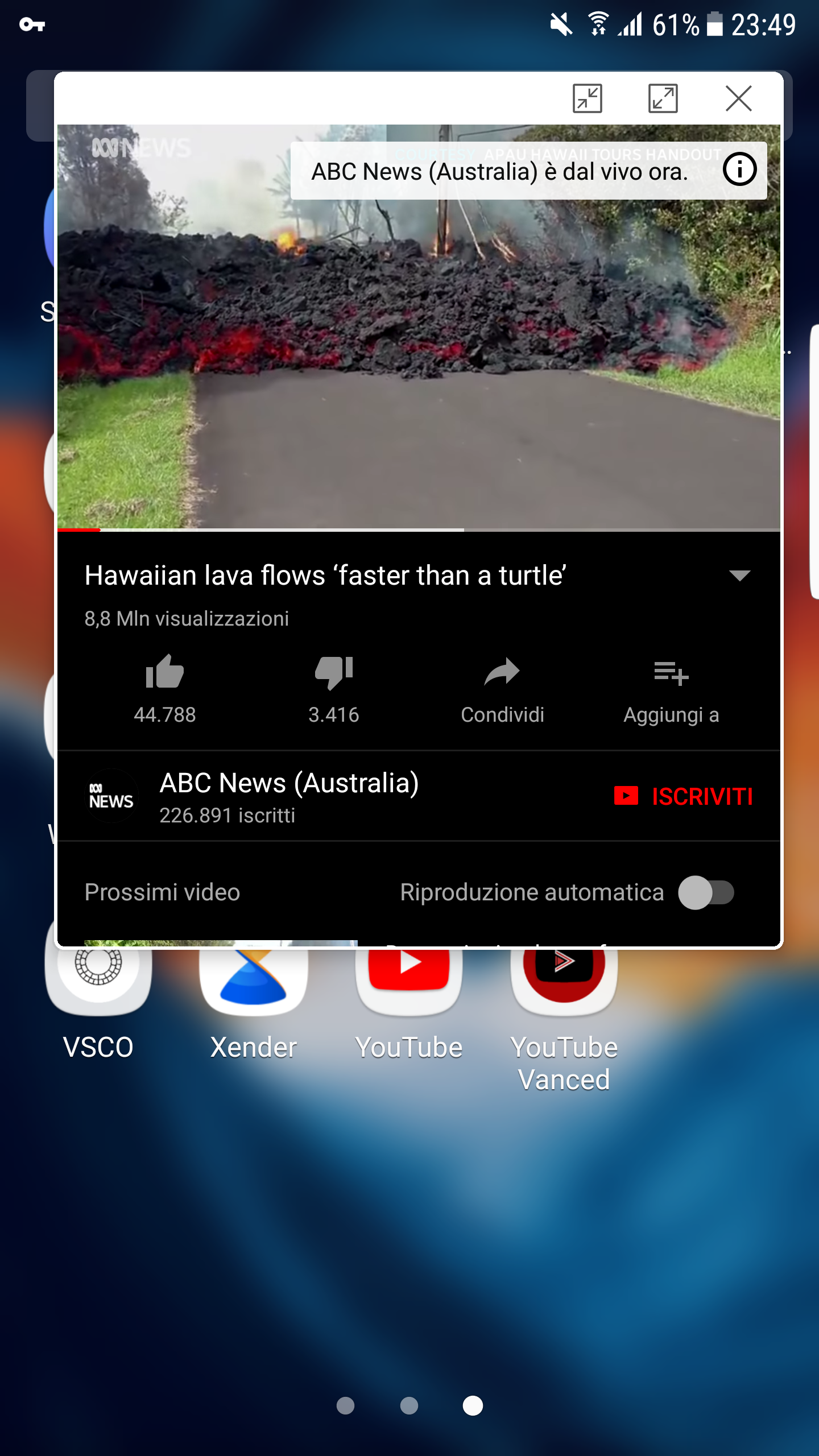Open info icon on ABC News live banner
This screenshot has height=1456, width=819.
coord(739,169)
